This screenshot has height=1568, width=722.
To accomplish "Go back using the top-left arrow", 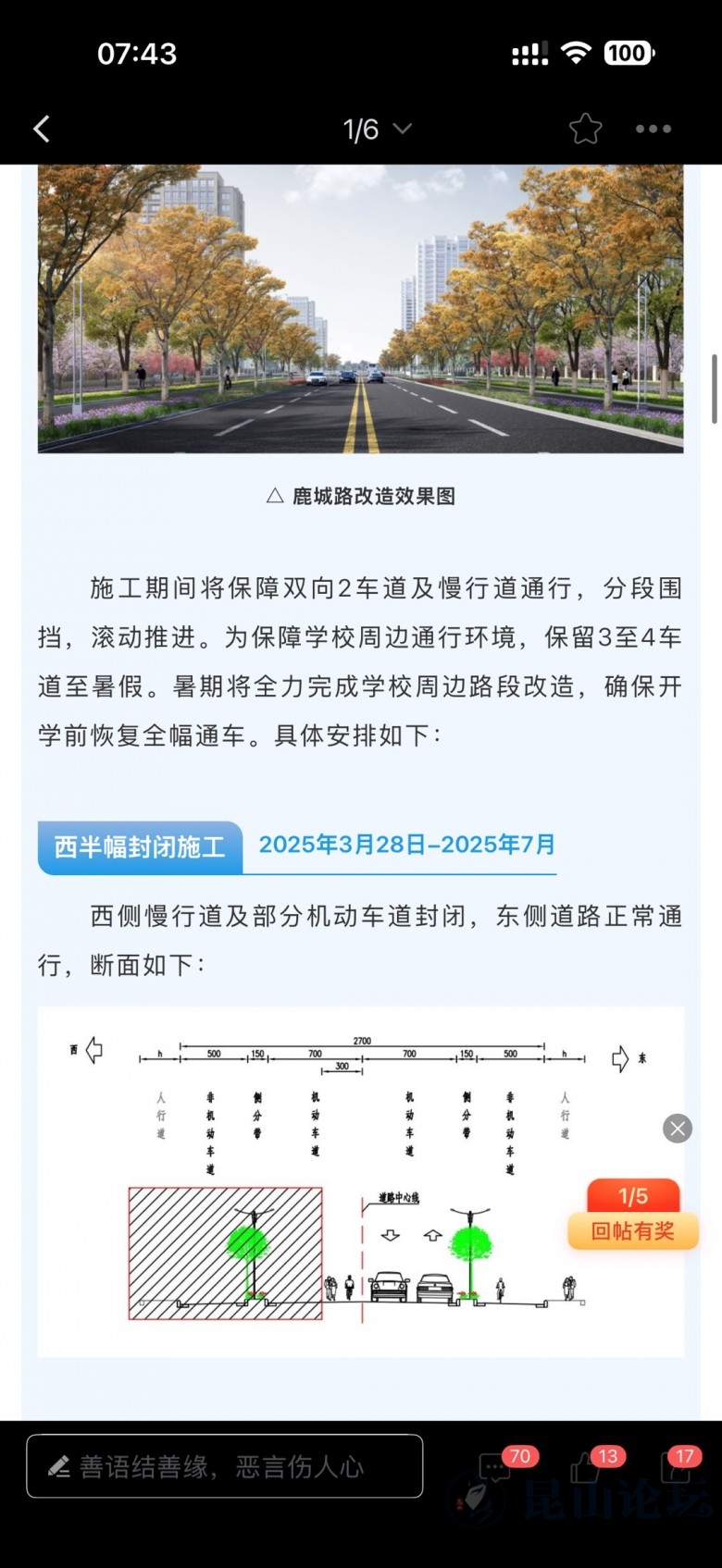I will click(42, 130).
